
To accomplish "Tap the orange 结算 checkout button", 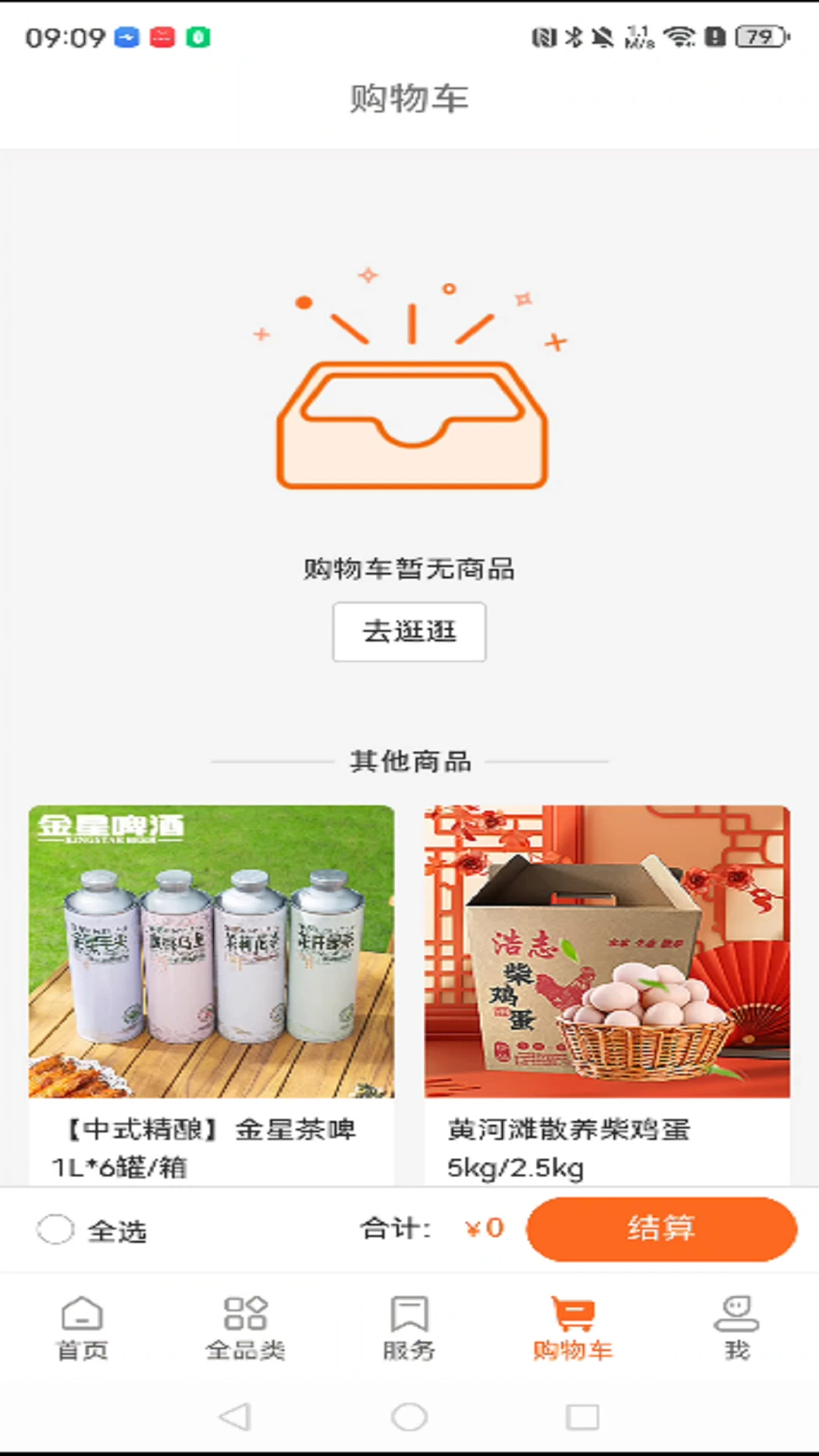I will [661, 1228].
